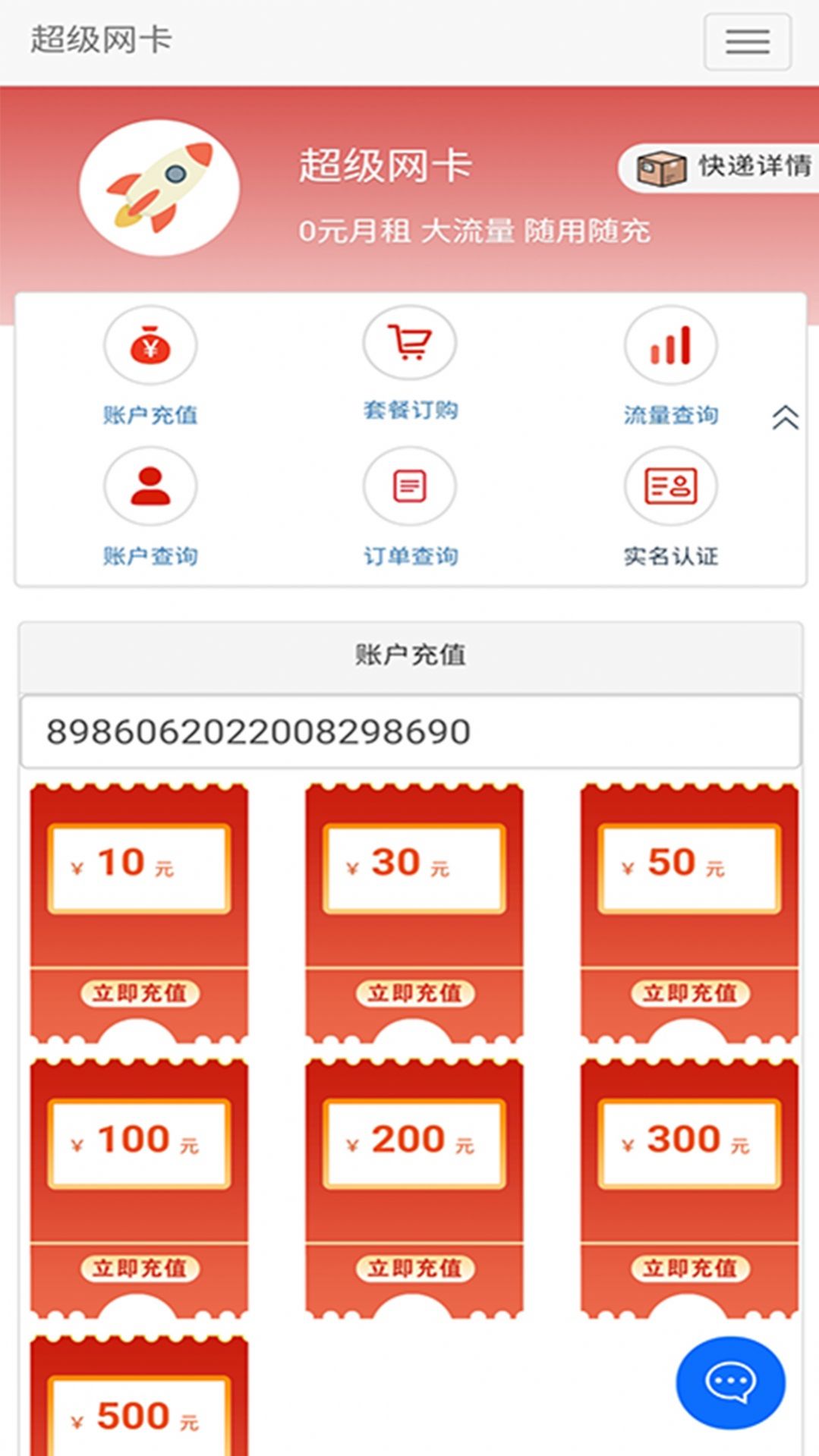Tap the 实名认证 ID card icon

pos(670,486)
